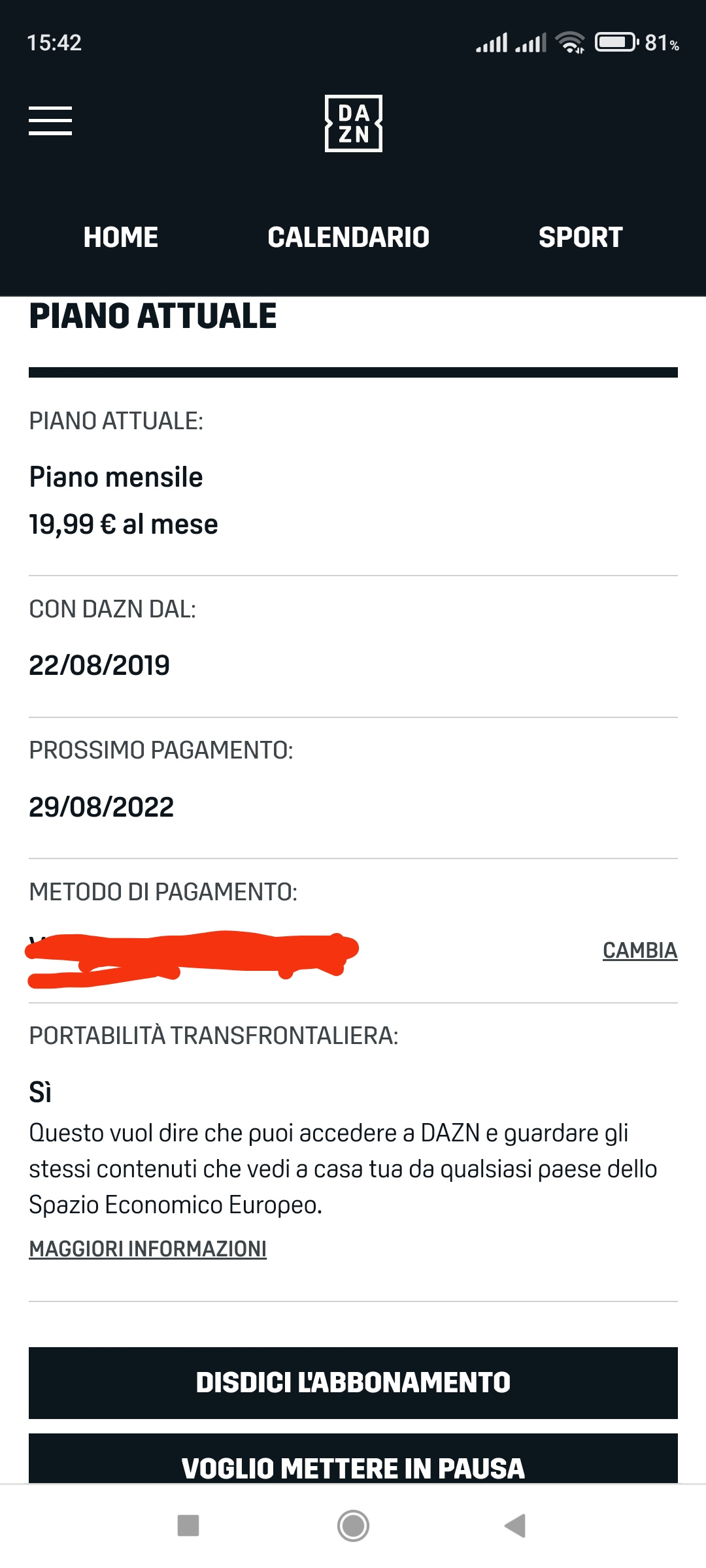Tap the system back button
The height and width of the screenshot is (1568, 706).
(516, 1526)
